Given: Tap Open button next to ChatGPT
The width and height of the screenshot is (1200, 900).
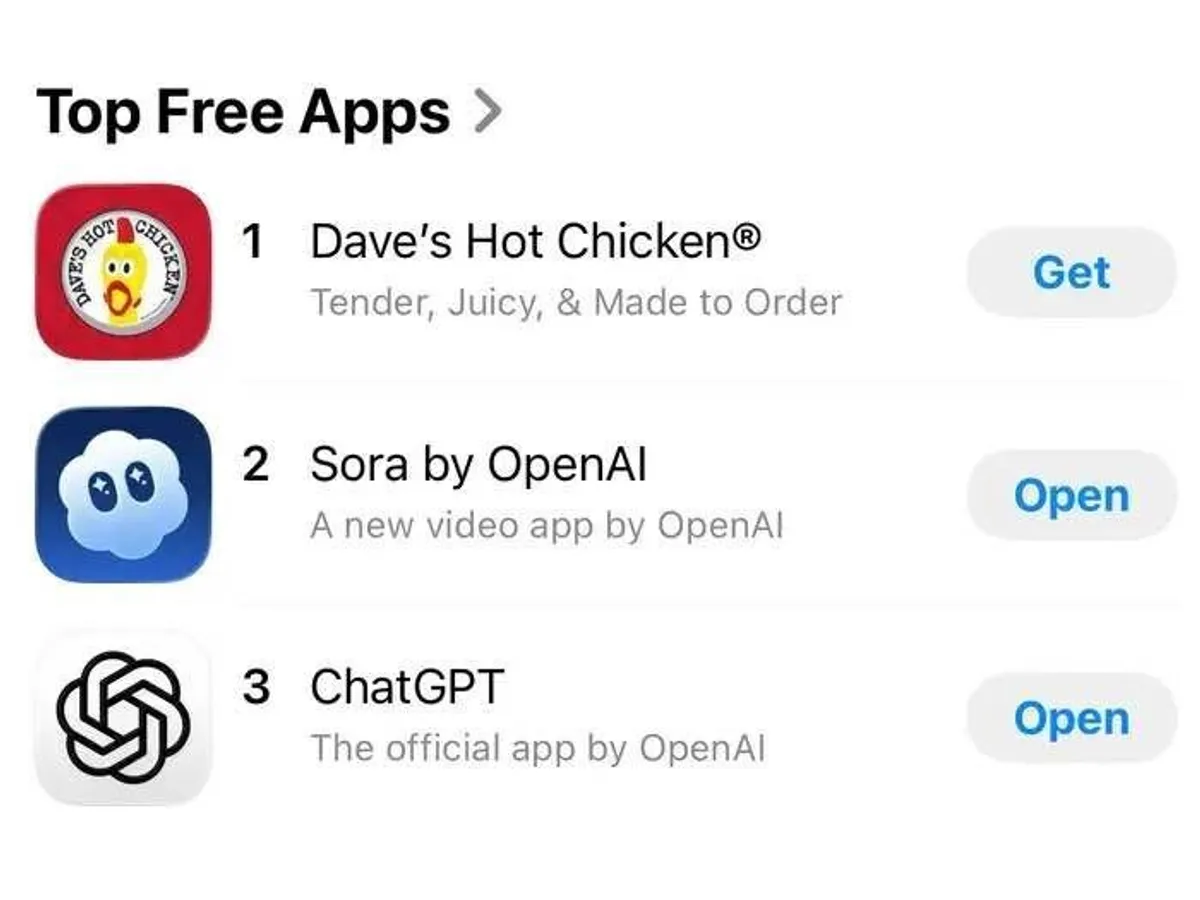Looking at the screenshot, I should tap(1071, 718).
